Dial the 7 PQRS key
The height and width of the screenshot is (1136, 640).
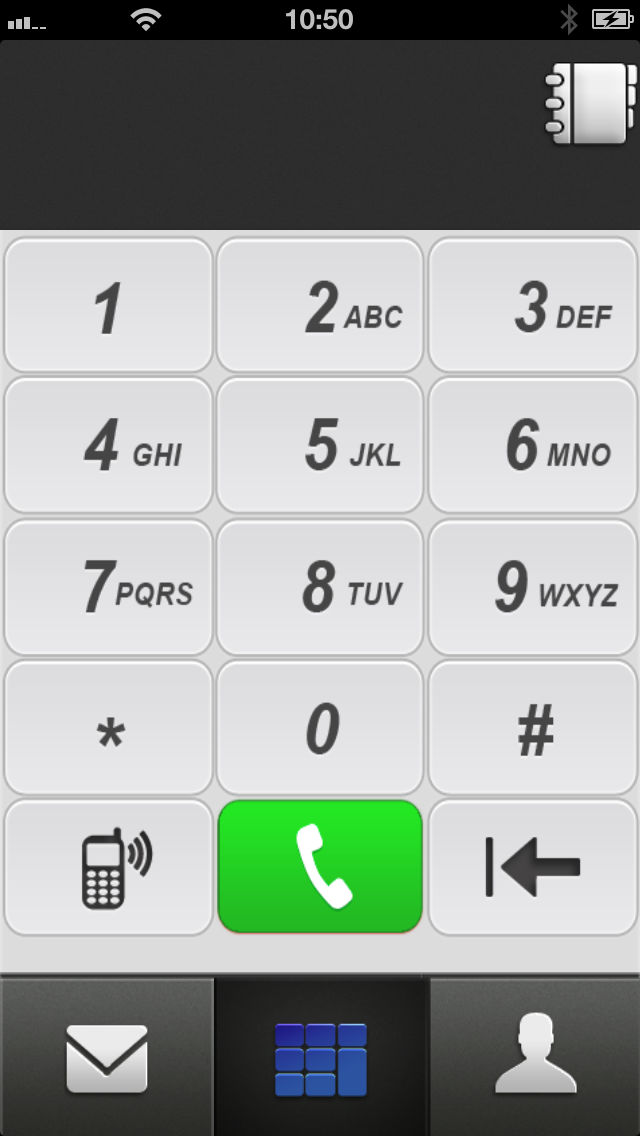coord(108,588)
